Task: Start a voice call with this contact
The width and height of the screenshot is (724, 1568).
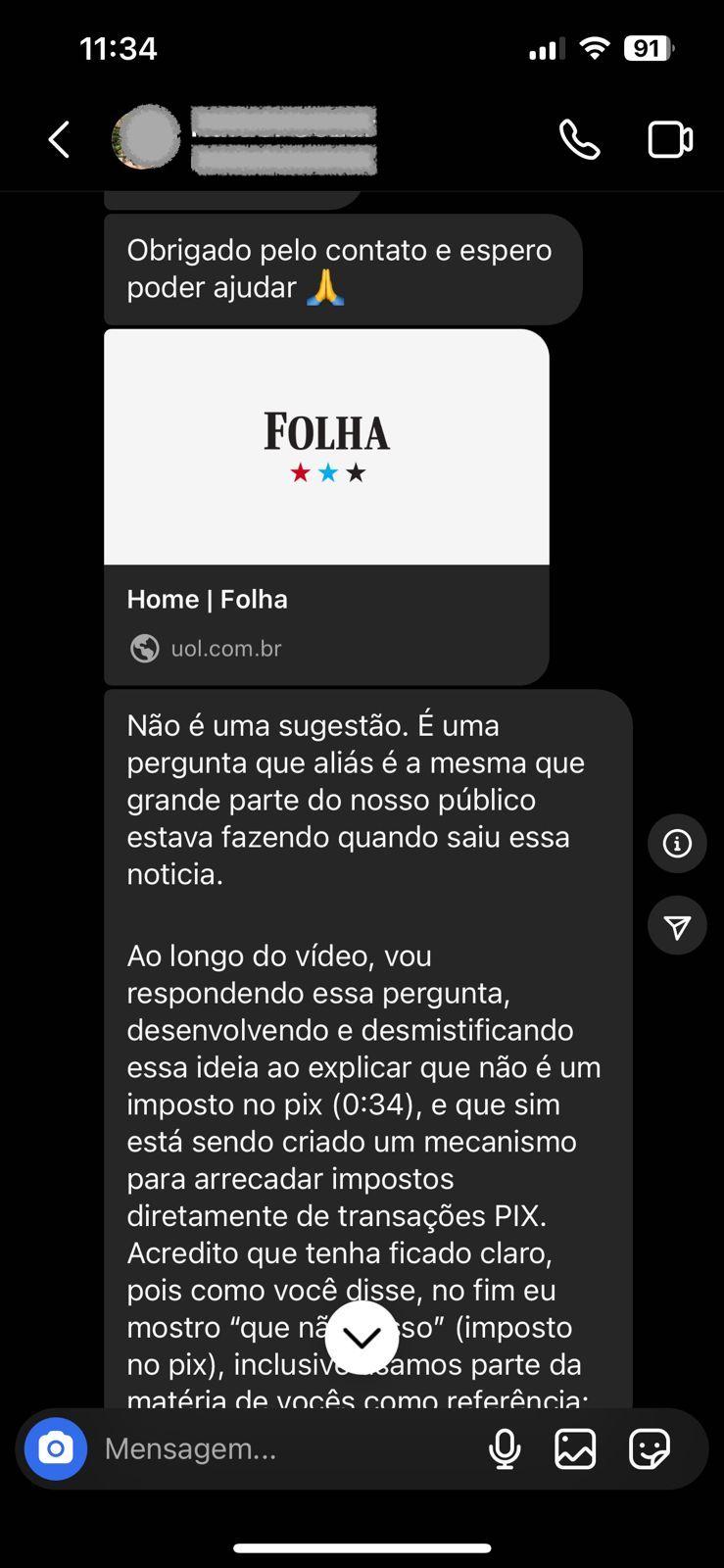Action: click(x=579, y=139)
